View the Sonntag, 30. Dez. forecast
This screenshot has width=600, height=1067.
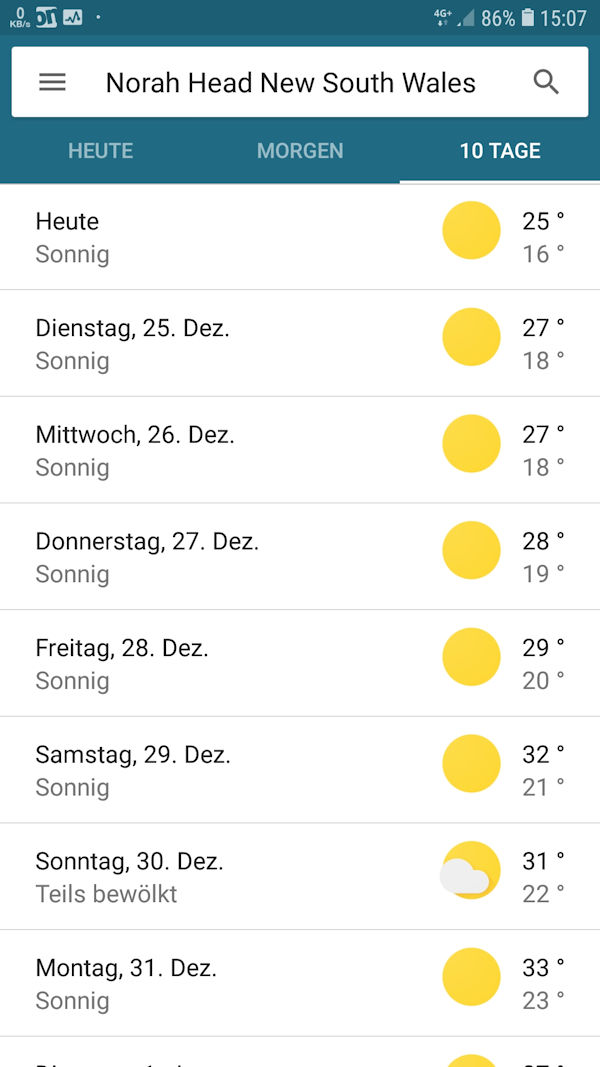300,877
